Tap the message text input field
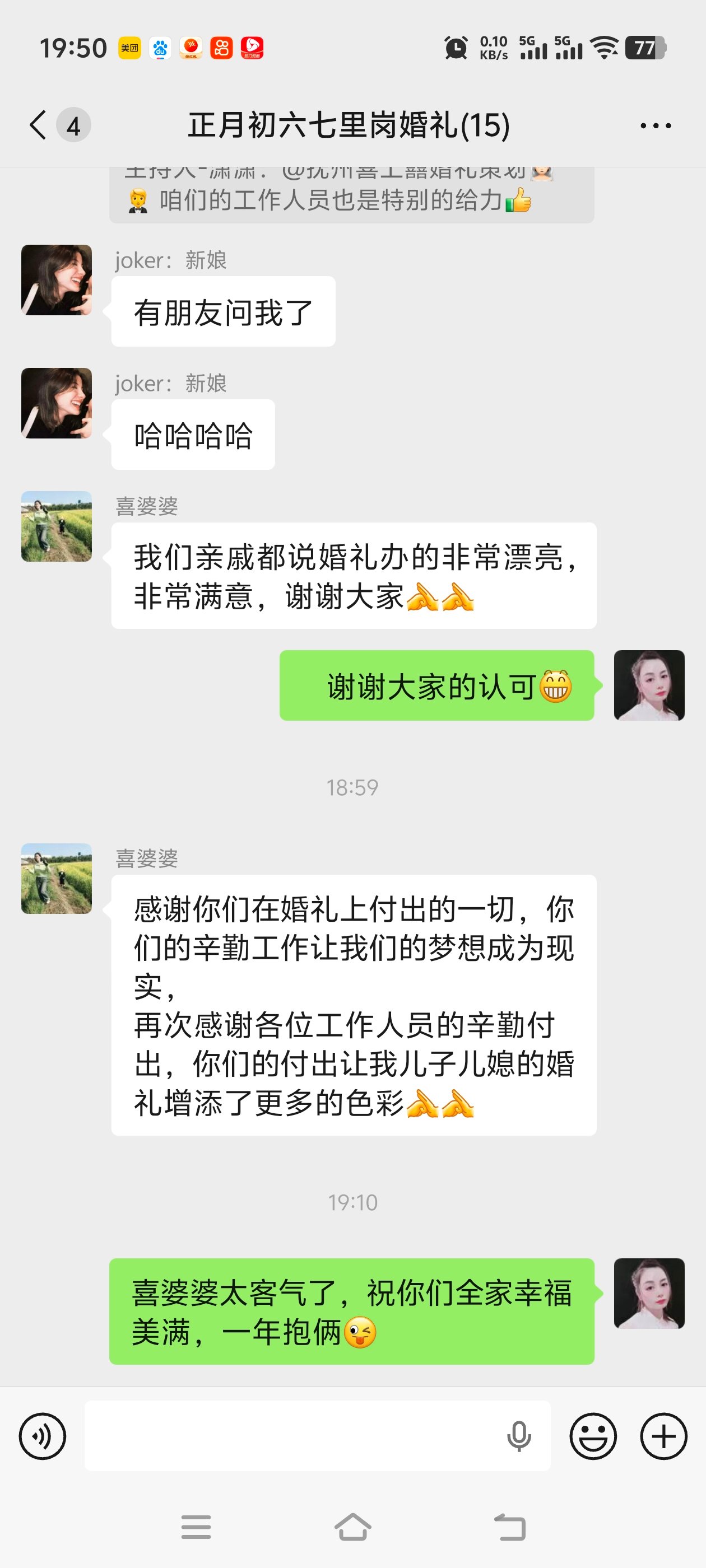Viewport: 706px width, 1568px height. pos(292,1436)
